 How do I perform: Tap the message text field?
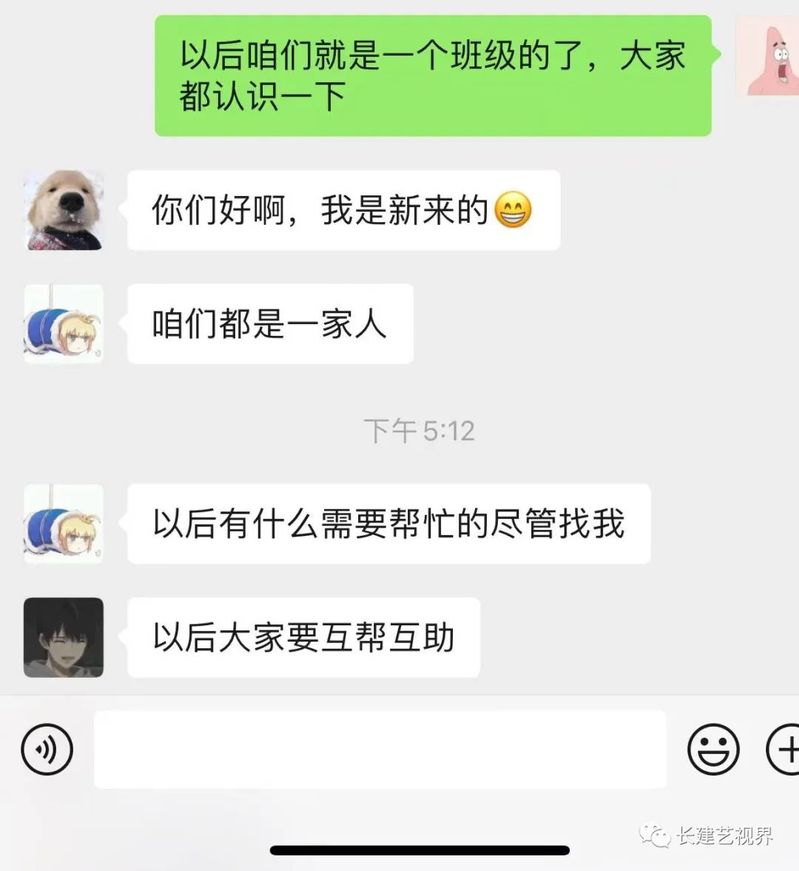point(380,749)
